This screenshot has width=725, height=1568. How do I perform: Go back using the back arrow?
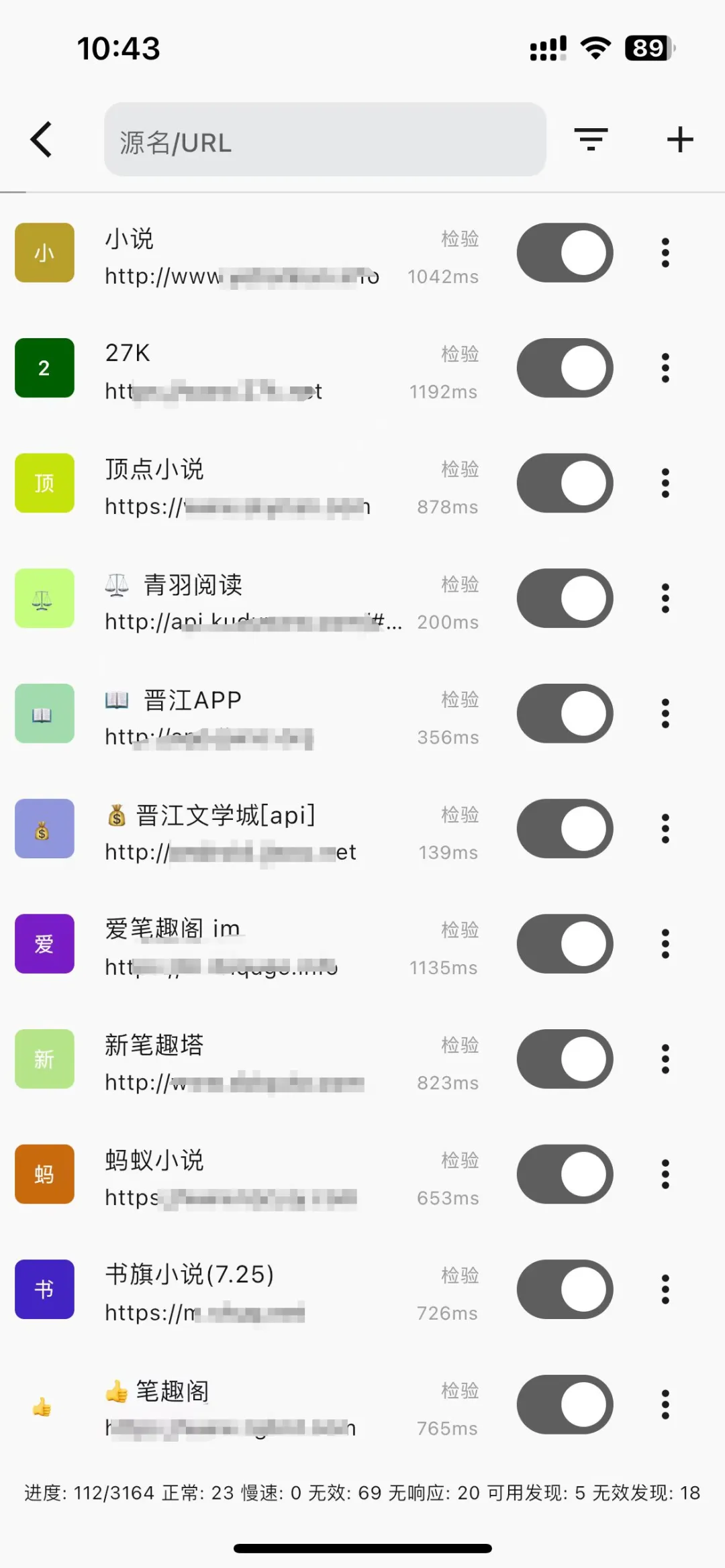(42, 140)
